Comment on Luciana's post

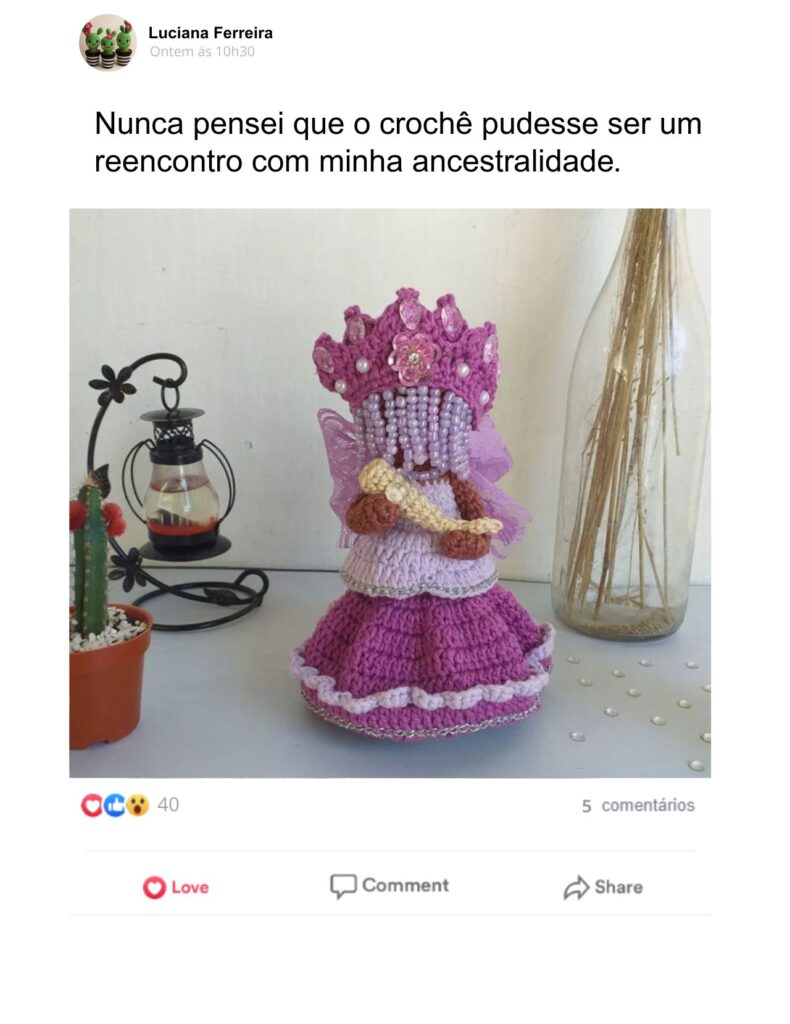click(x=390, y=886)
